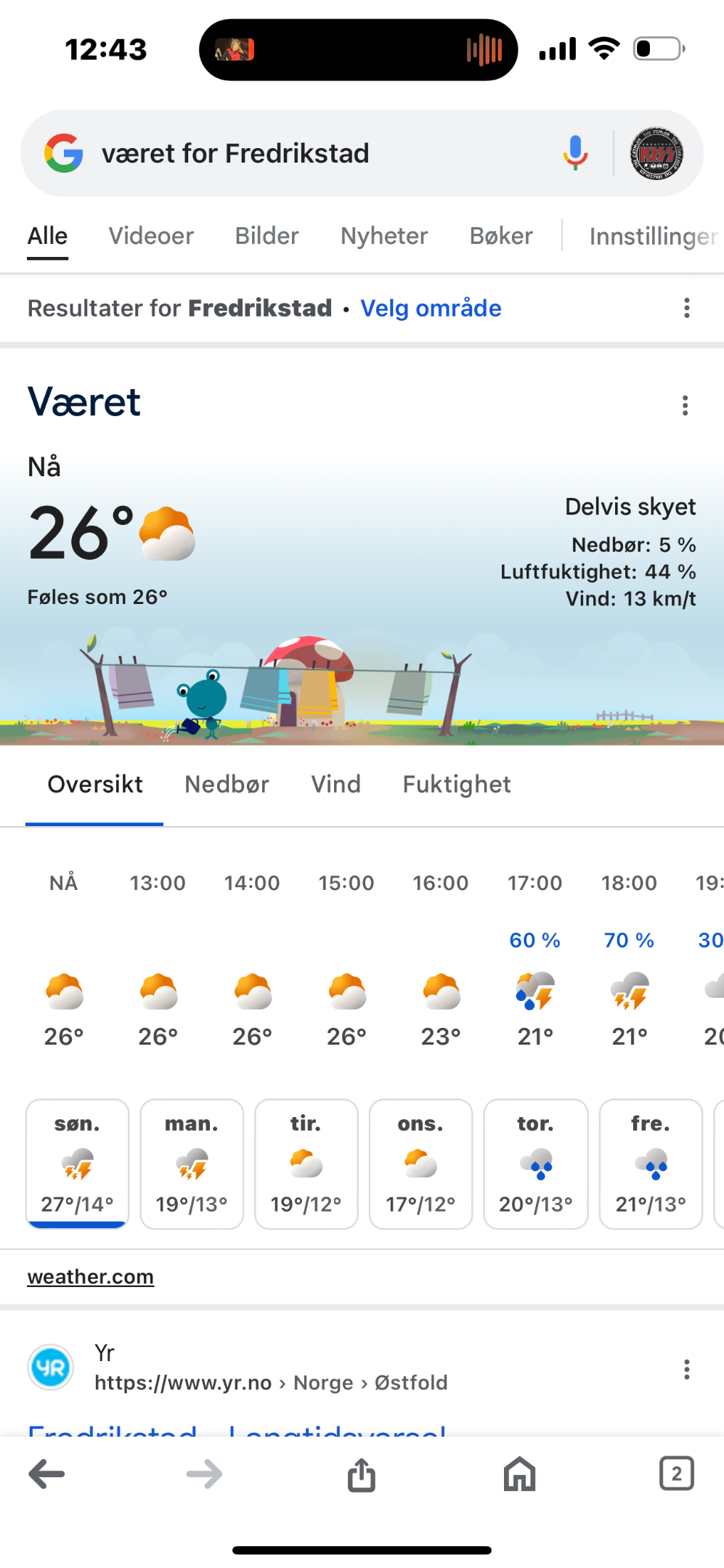This screenshot has height=1568, width=724.
Task: Select the Bøker tab
Action: [501, 236]
